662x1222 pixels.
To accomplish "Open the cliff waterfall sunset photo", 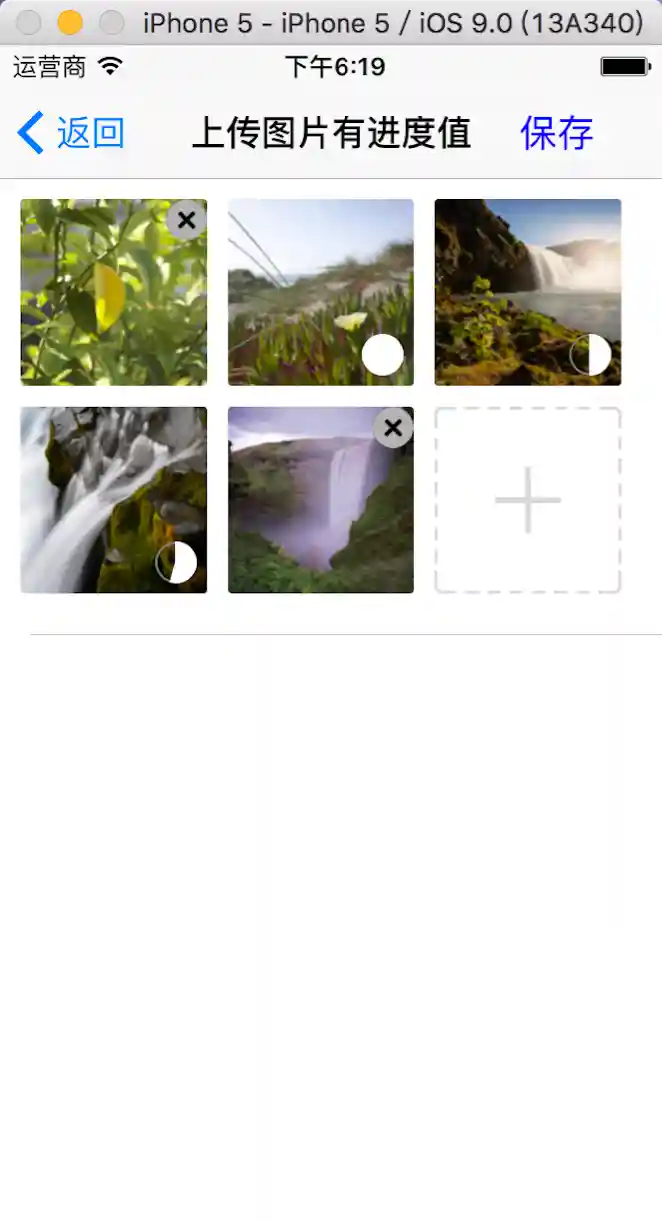I will 527,290.
